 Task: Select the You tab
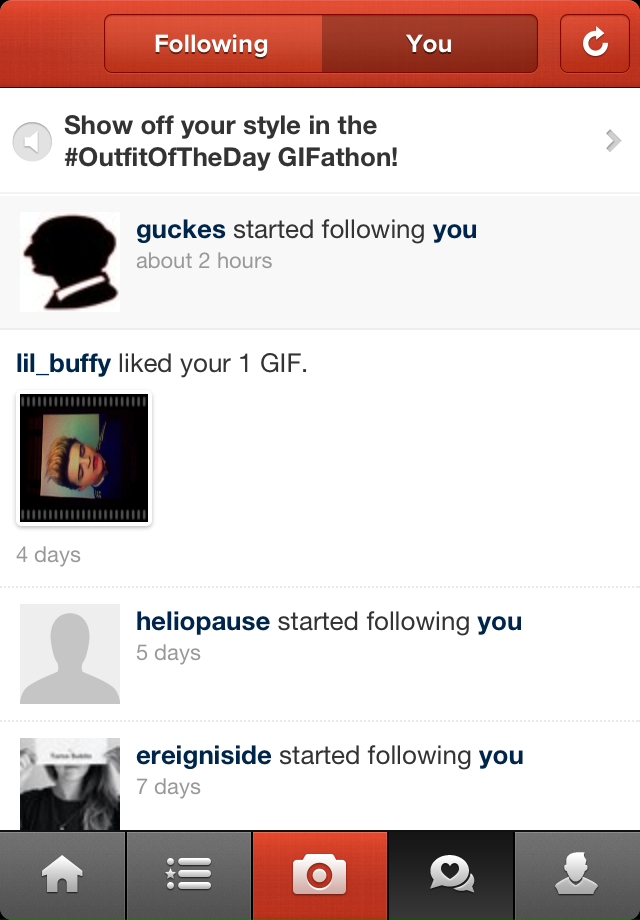point(429,44)
